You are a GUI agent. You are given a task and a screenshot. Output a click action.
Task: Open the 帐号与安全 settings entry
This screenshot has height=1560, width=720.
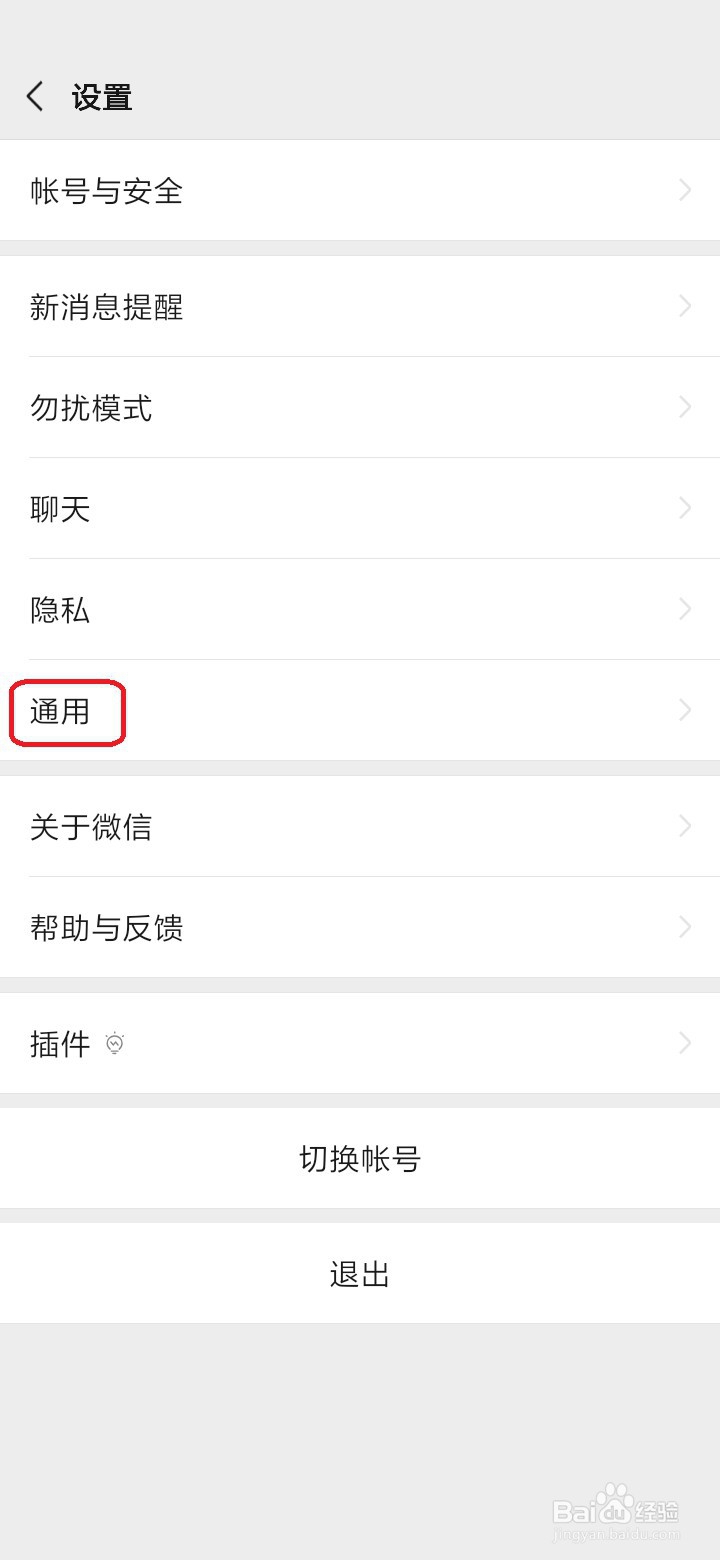(106, 191)
